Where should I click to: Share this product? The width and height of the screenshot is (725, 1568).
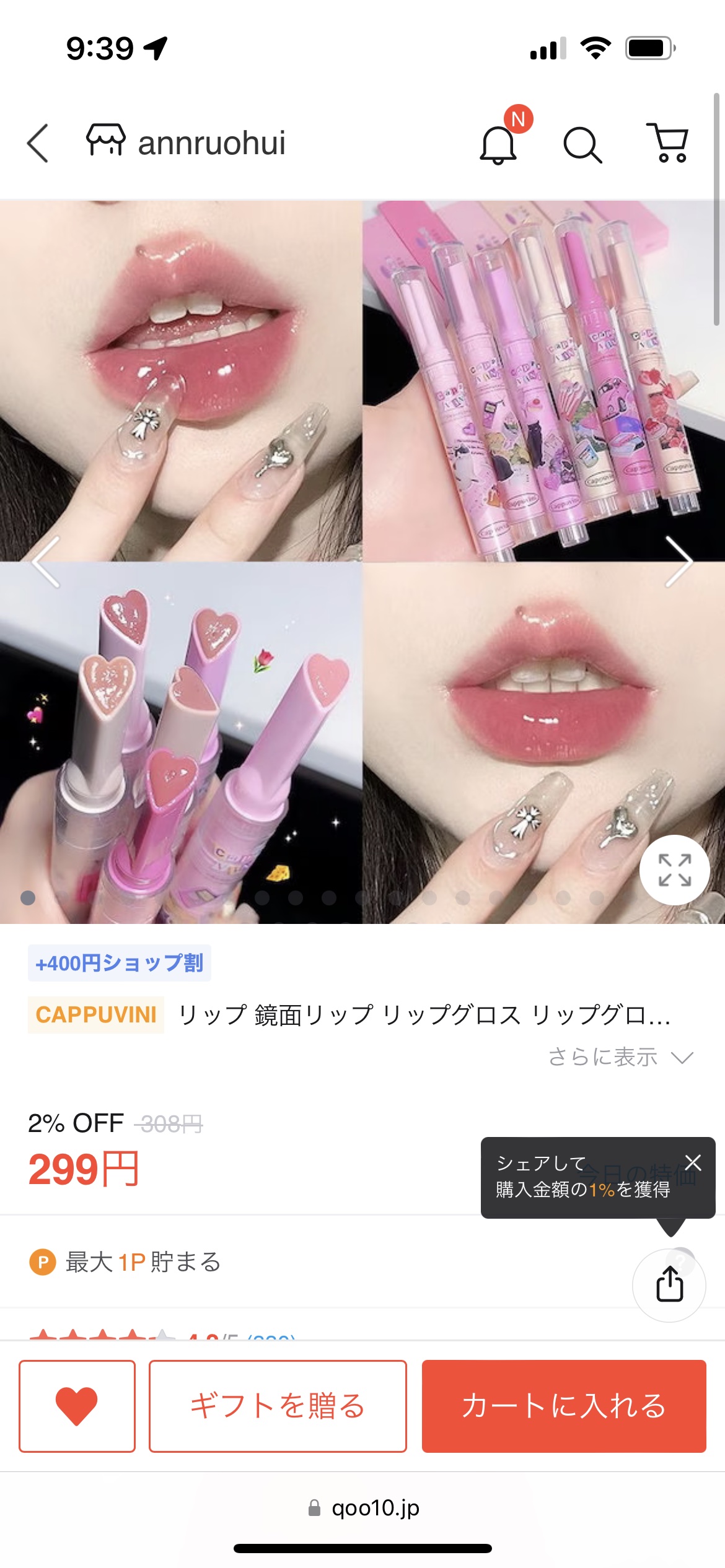[x=669, y=1285]
